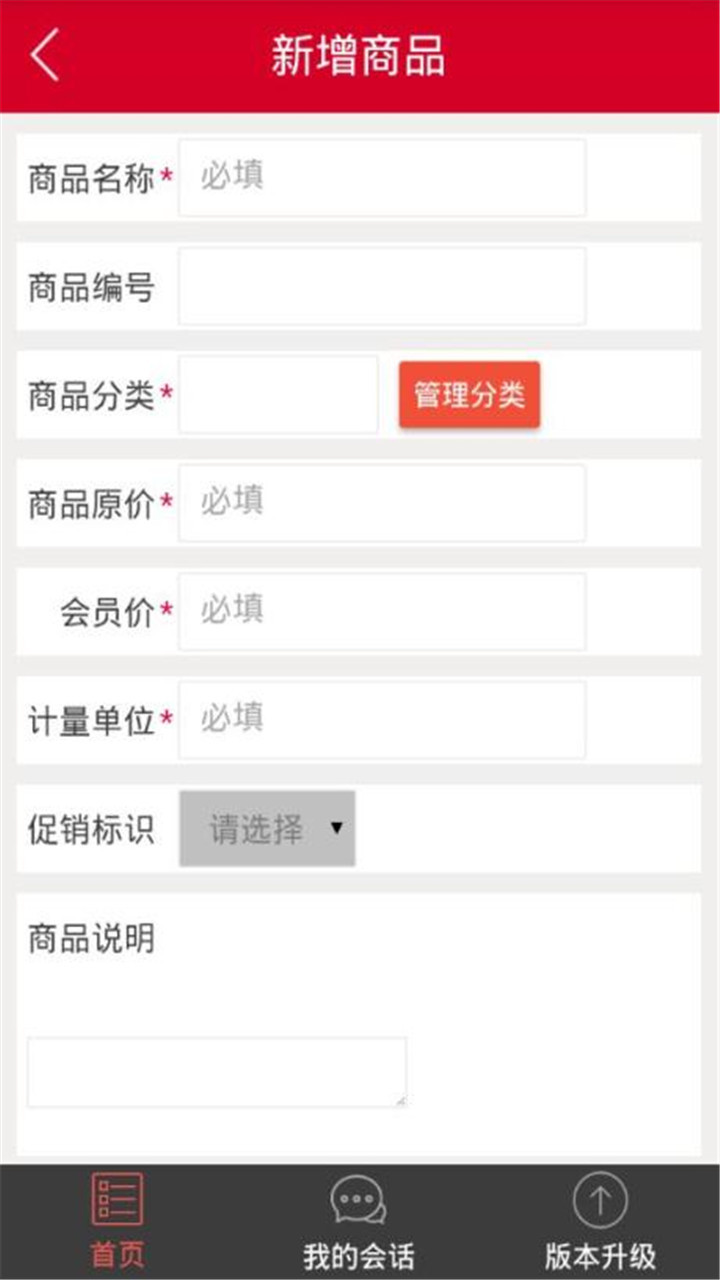The width and height of the screenshot is (720, 1280).
Task: Open the 我的会话 tab
Action: (358, 1221)
